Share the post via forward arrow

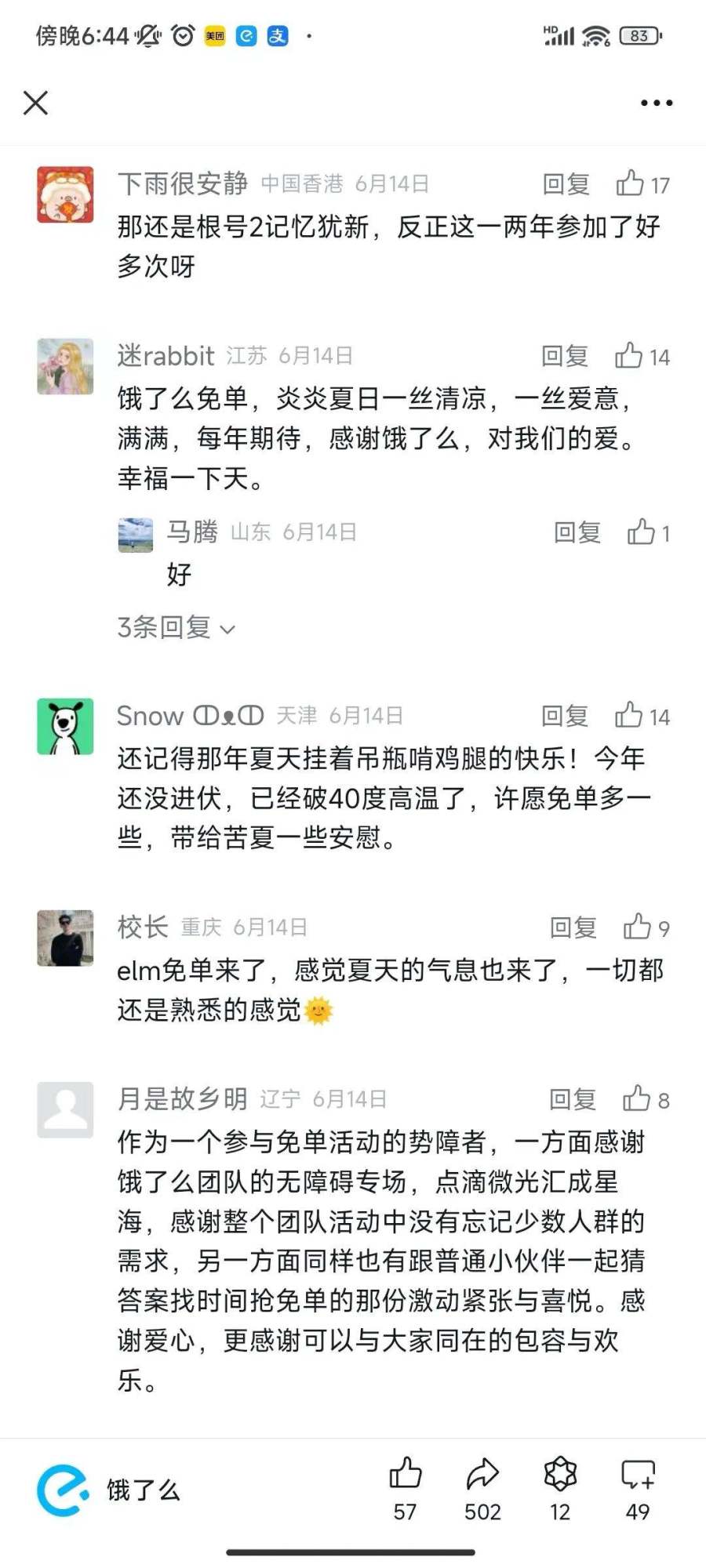pos(482,1475)
